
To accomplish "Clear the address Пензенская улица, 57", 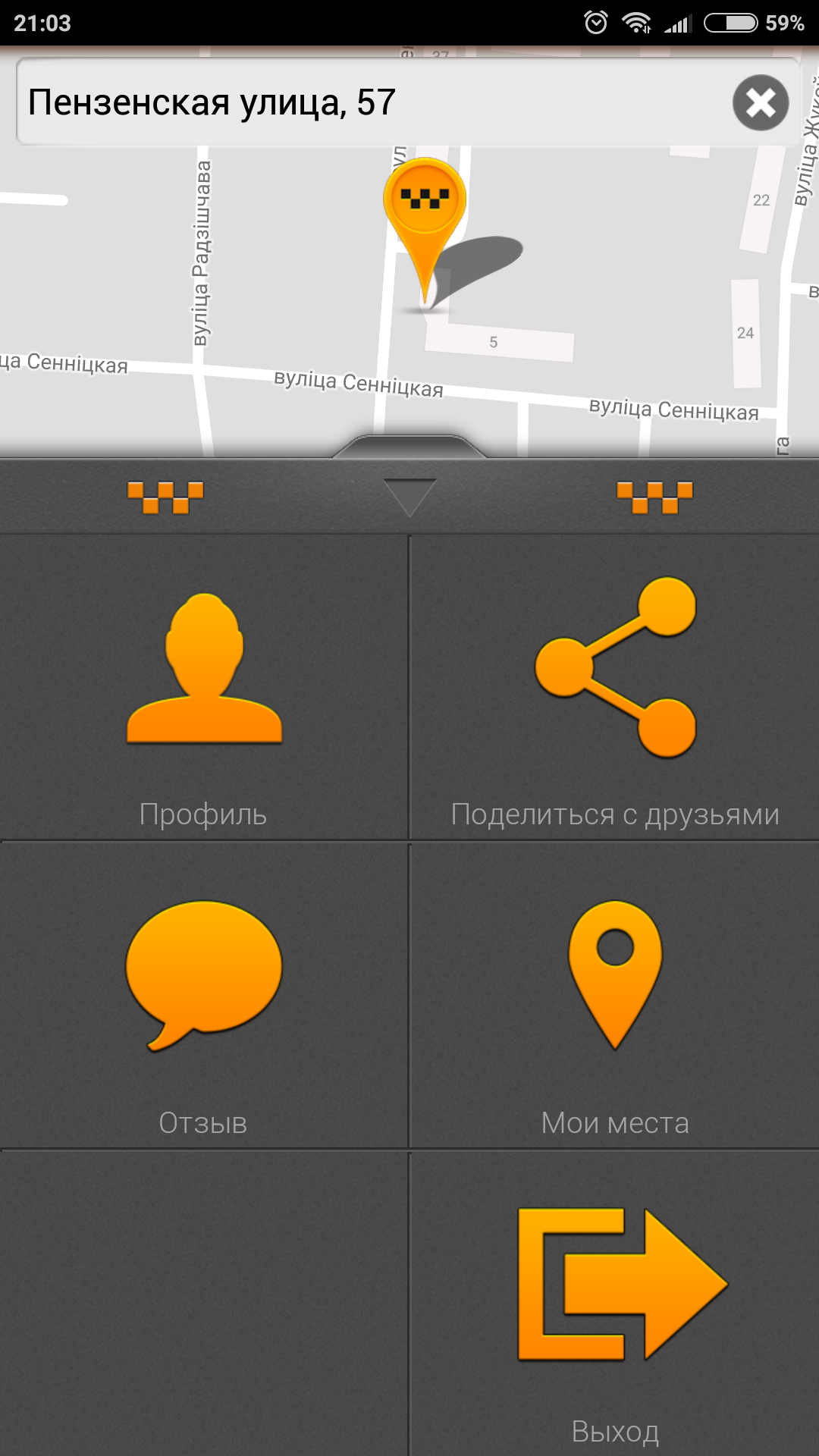I will [761, 102].
